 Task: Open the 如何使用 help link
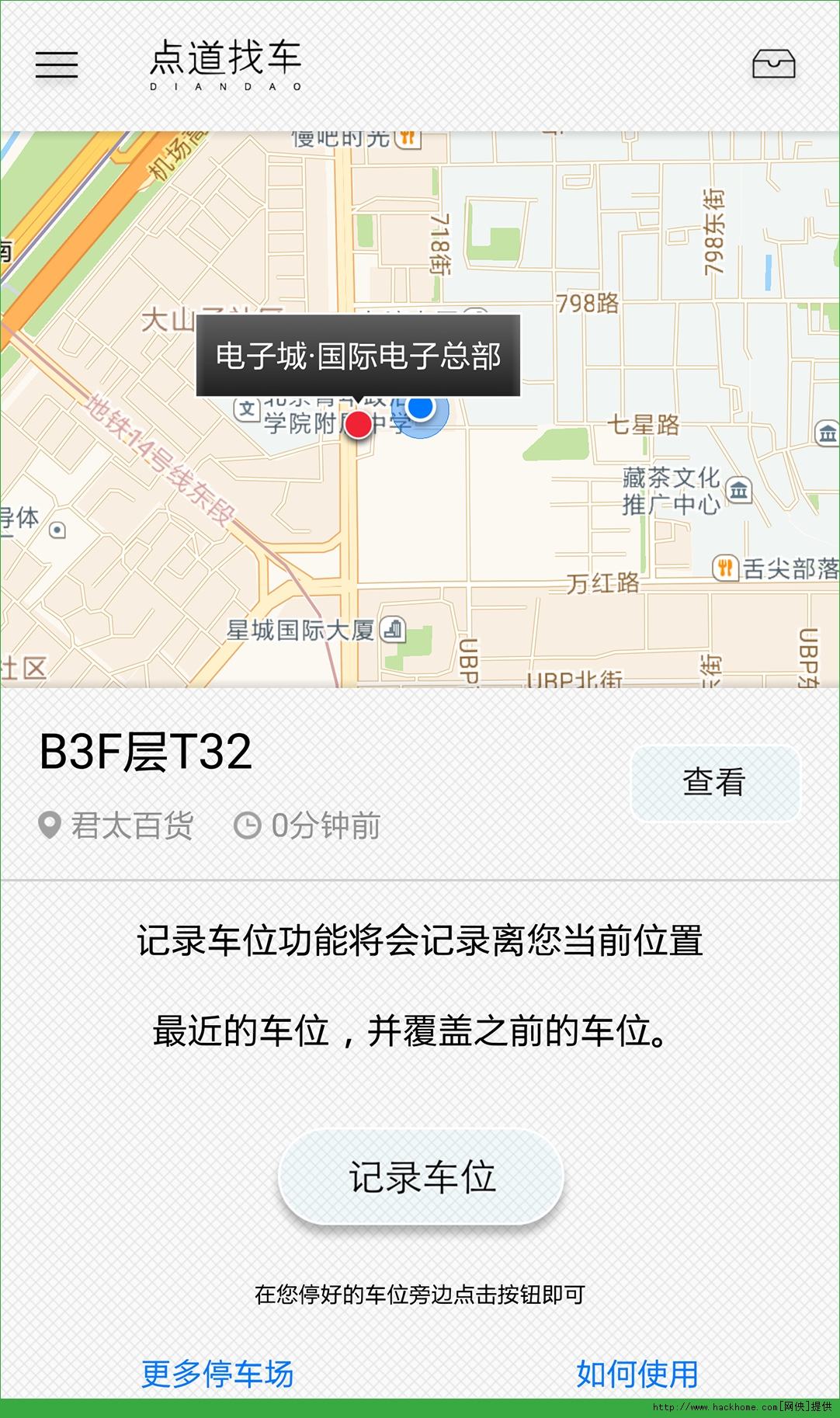pyautogui.click(x=637, y=1373)
